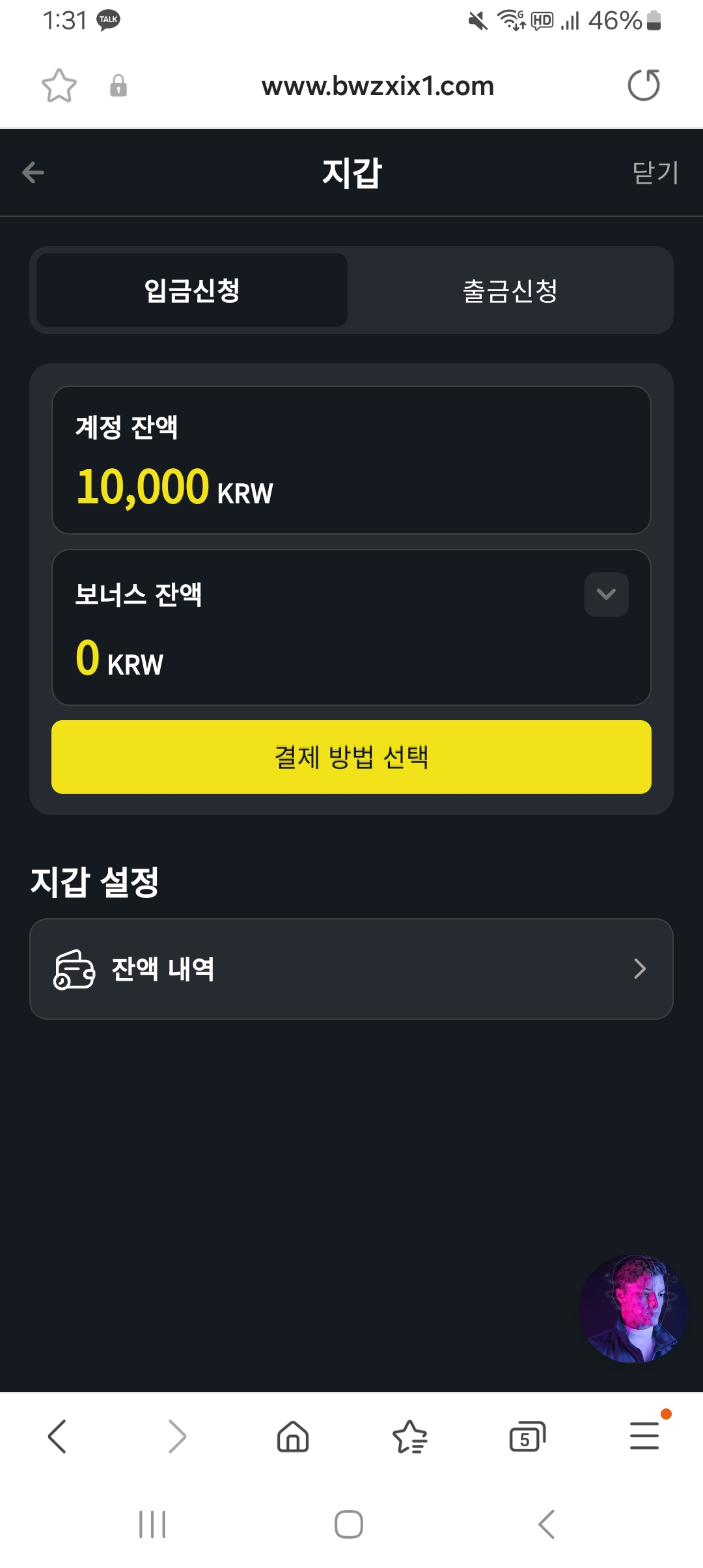Image resolution: width=703 pixels, height=1568 pixels.
Task: Go to browser's previous page
Action: tap(57, 1436)
